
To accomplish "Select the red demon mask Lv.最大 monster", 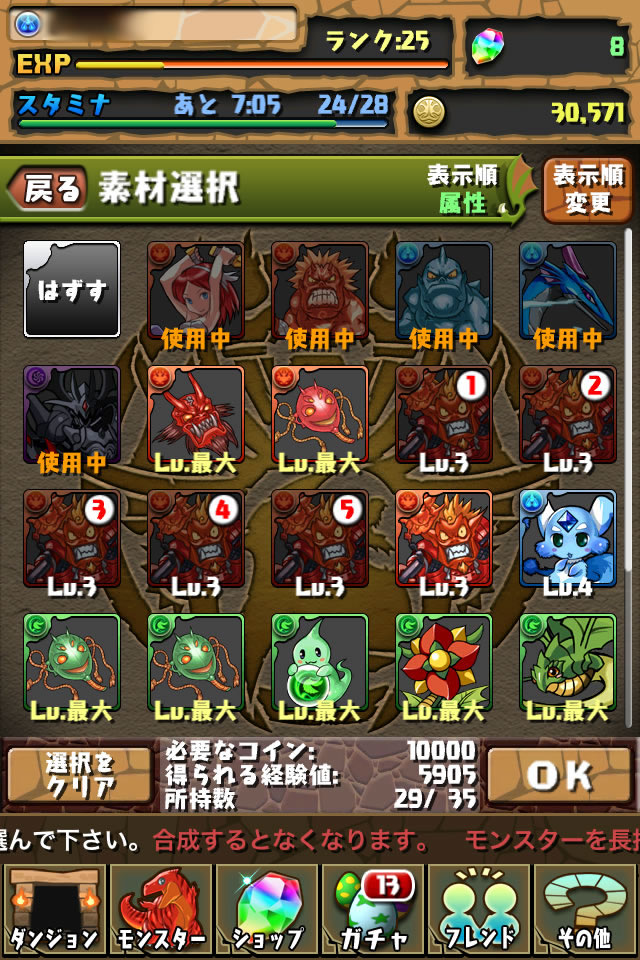I will pos(195,413).
